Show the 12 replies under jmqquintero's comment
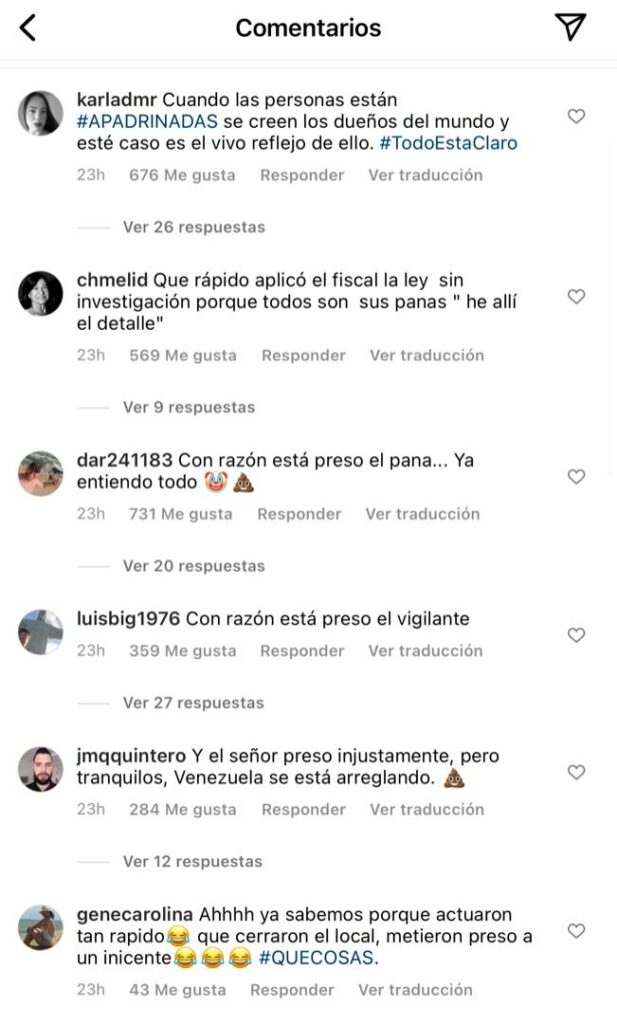Screen dimensions: 617x1024 coord(192,861)
